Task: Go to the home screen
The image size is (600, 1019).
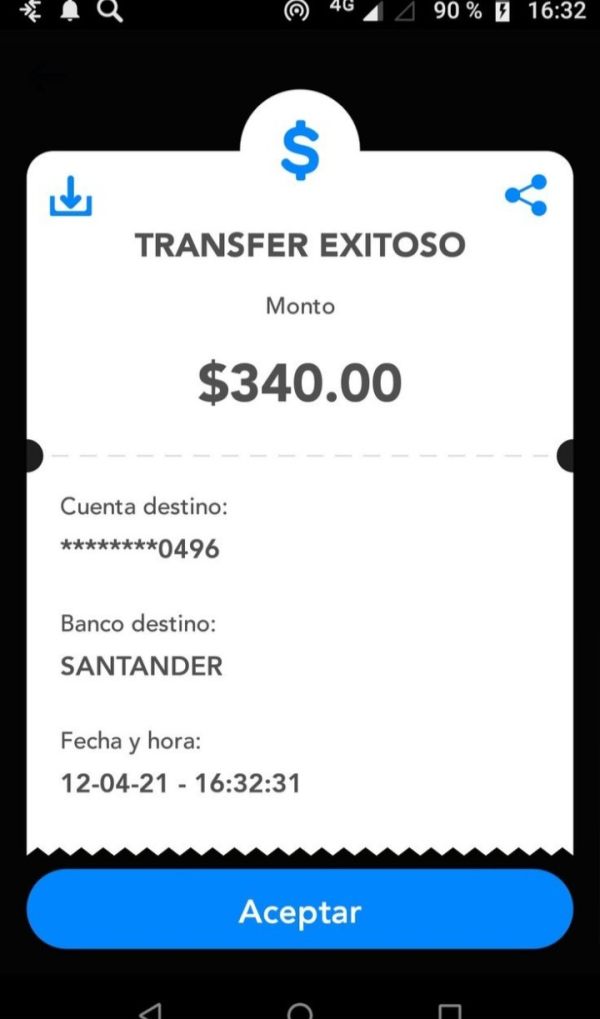Action: [300, 1010]
